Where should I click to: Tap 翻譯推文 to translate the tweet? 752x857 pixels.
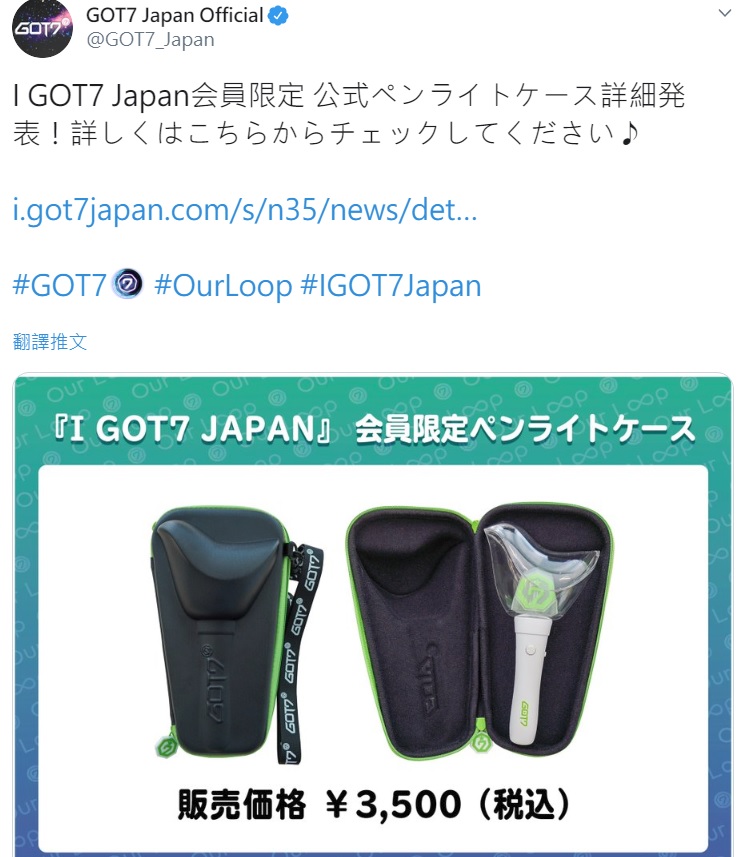coord(50,342)
